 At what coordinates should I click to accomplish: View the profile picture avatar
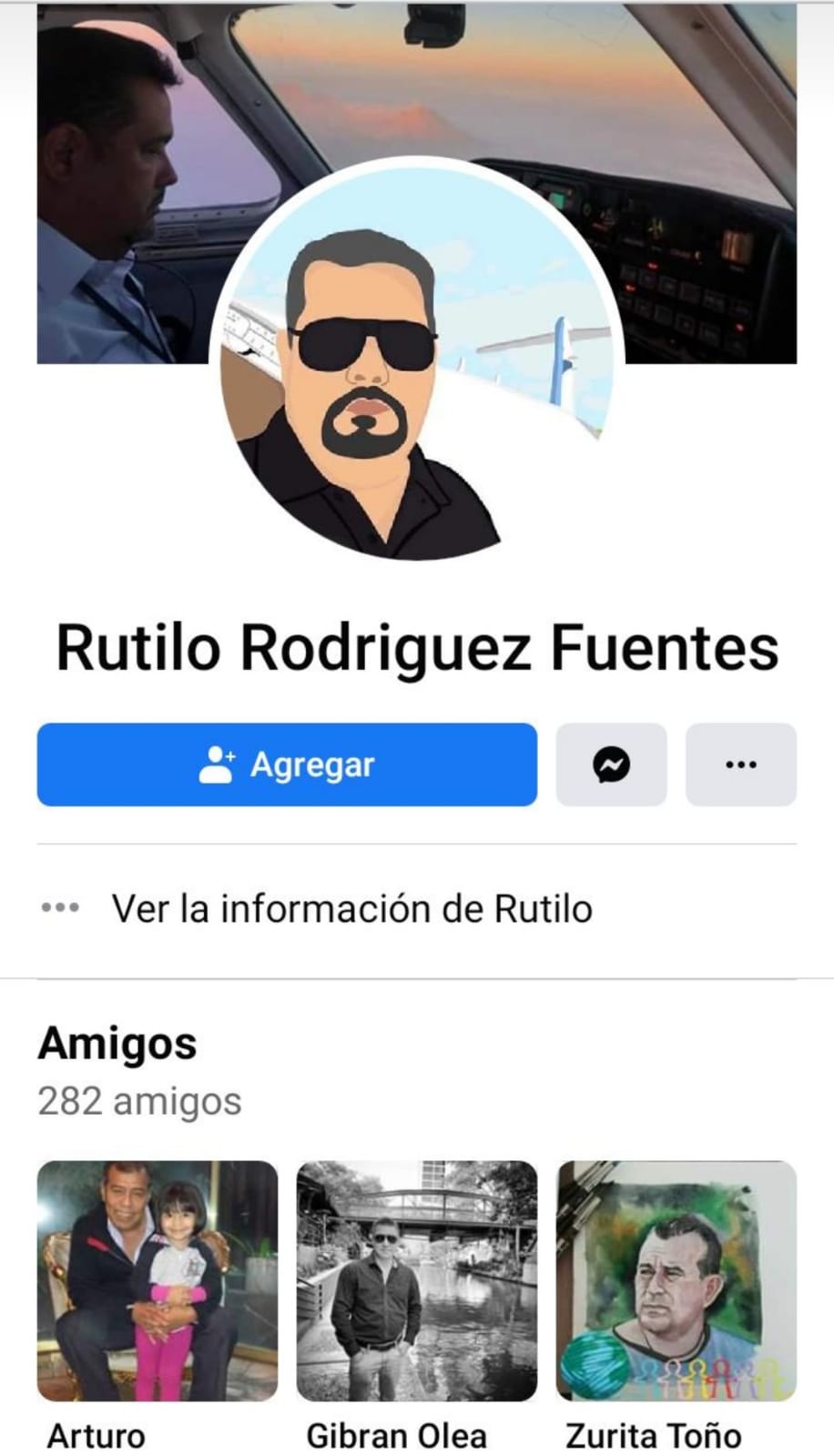tap(417, 364)
